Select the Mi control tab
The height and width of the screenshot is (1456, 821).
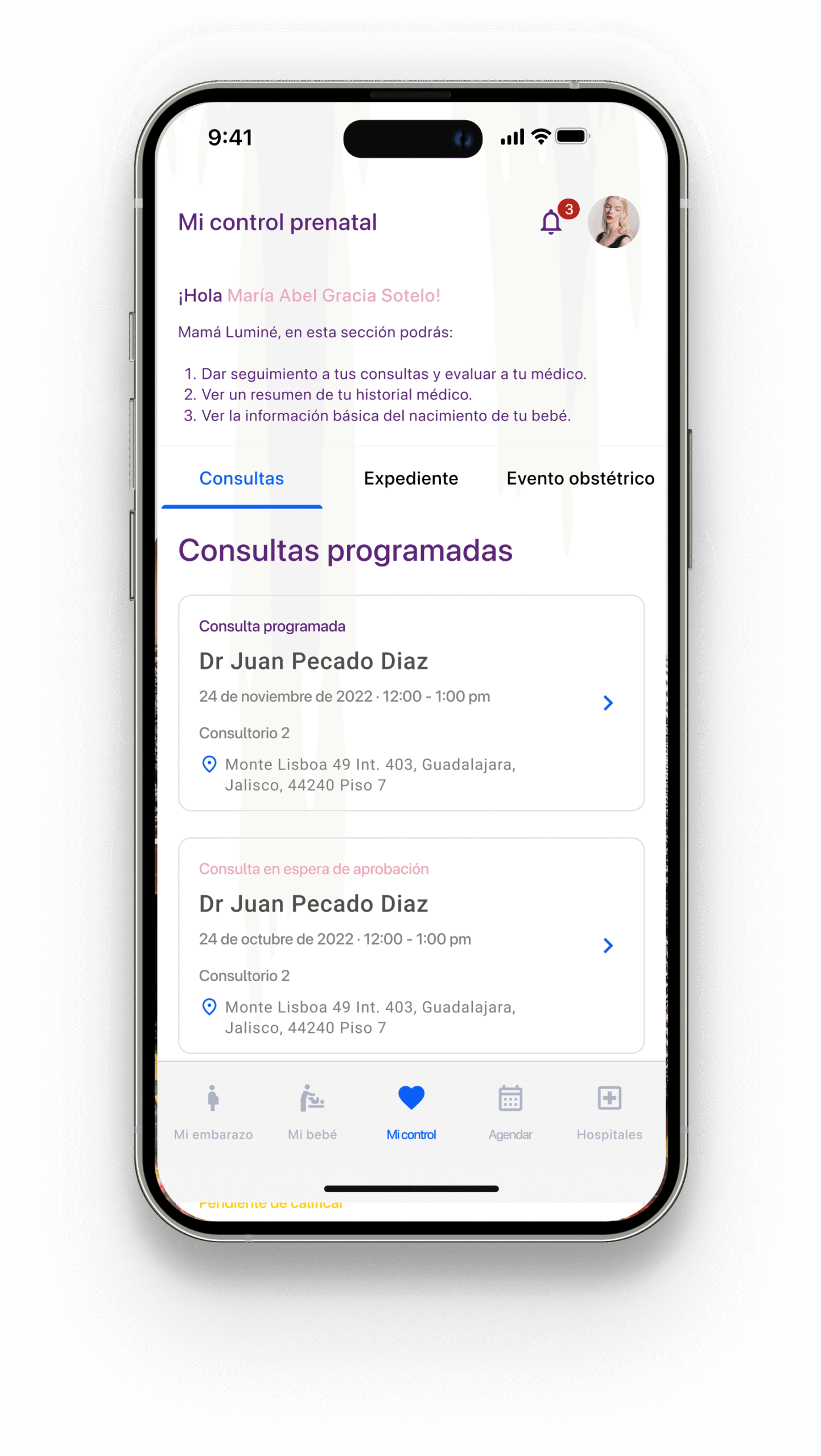(x=411, y=1112)
